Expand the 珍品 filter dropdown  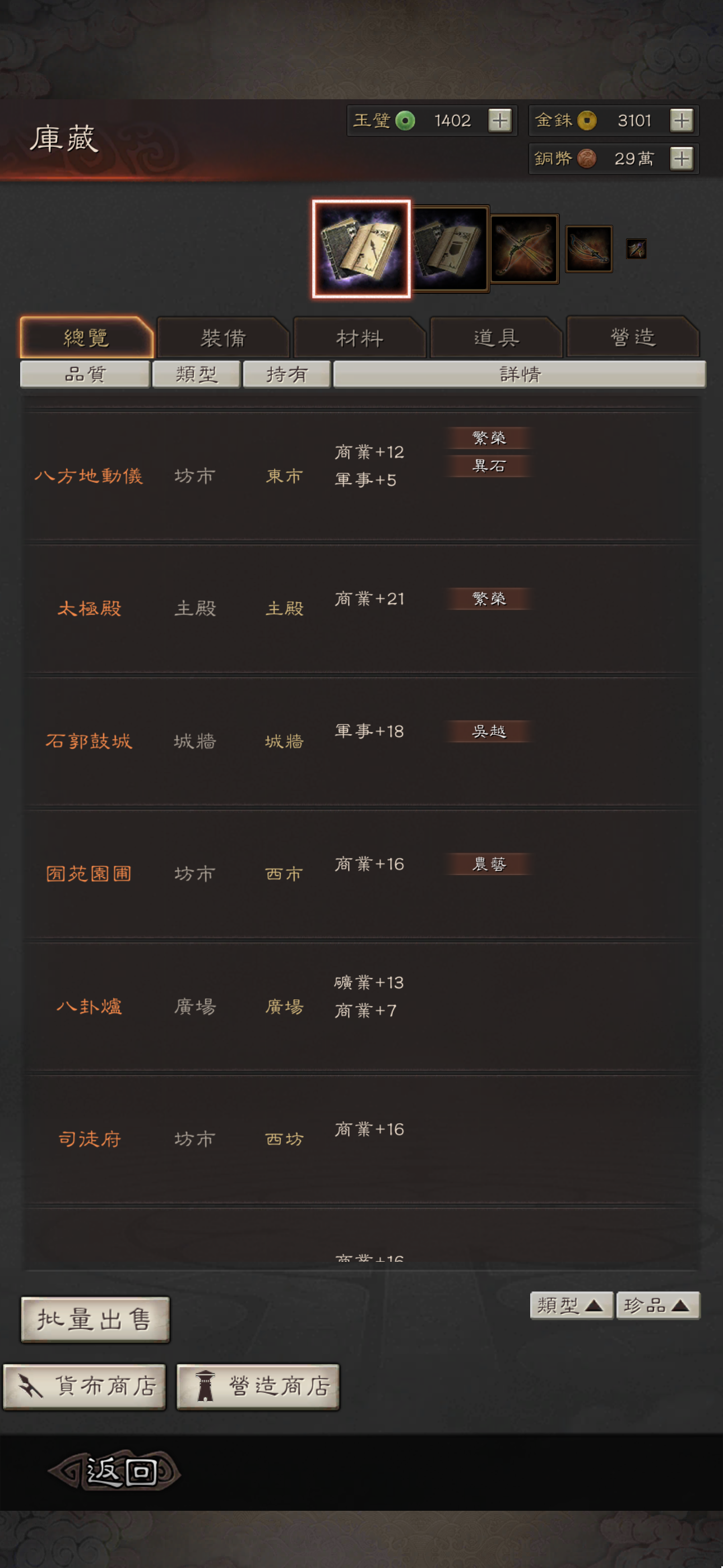[x=657, y=1305]
